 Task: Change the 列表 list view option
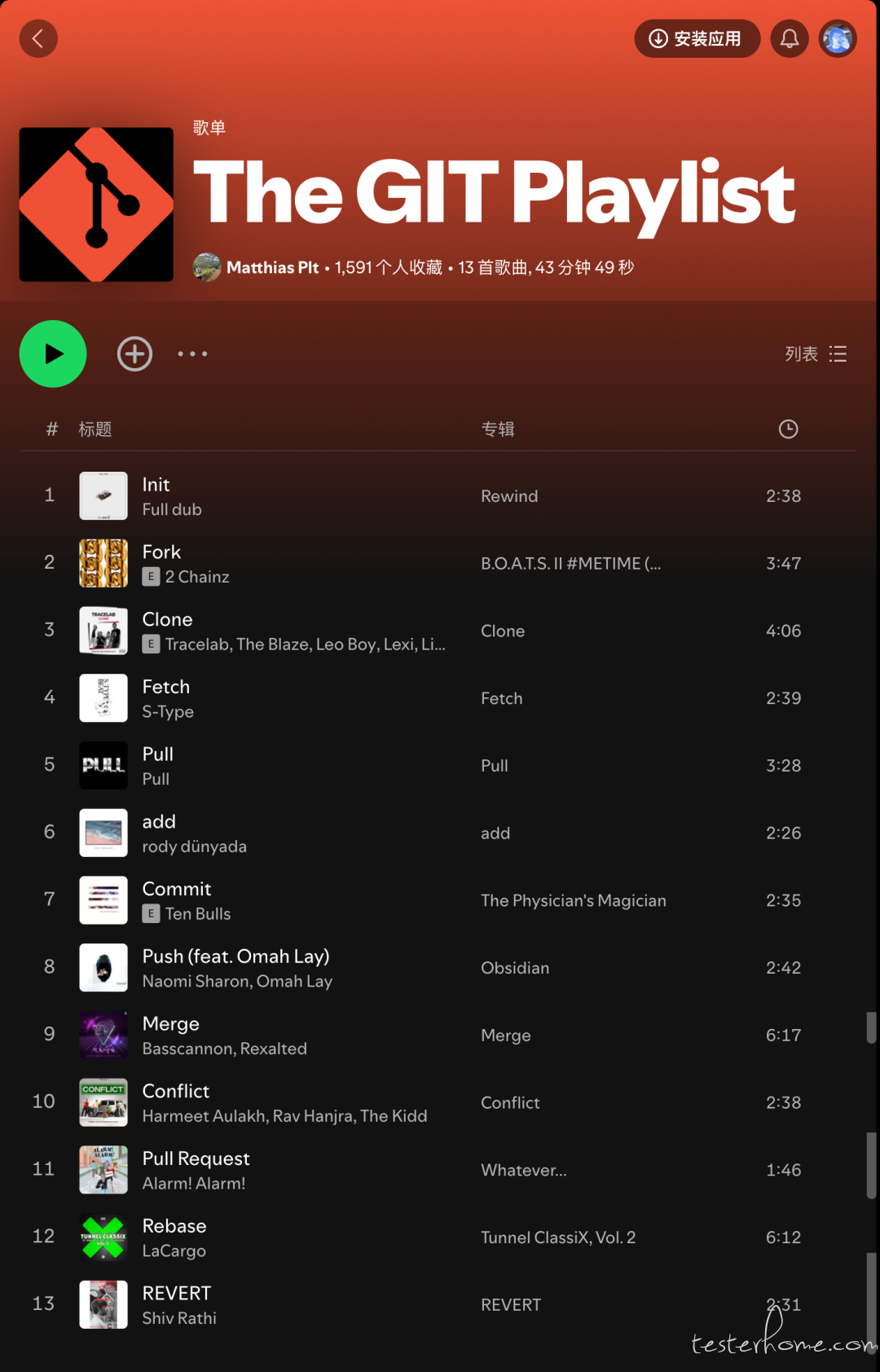816,354
